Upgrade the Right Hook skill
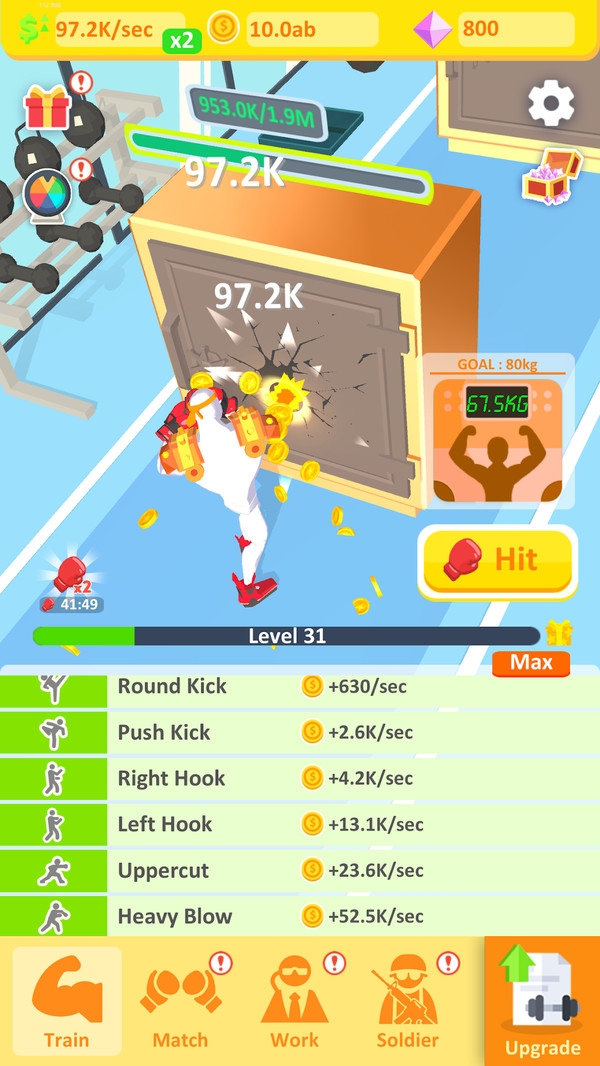This screenshot has height=1066, width=600. (300, 779)
